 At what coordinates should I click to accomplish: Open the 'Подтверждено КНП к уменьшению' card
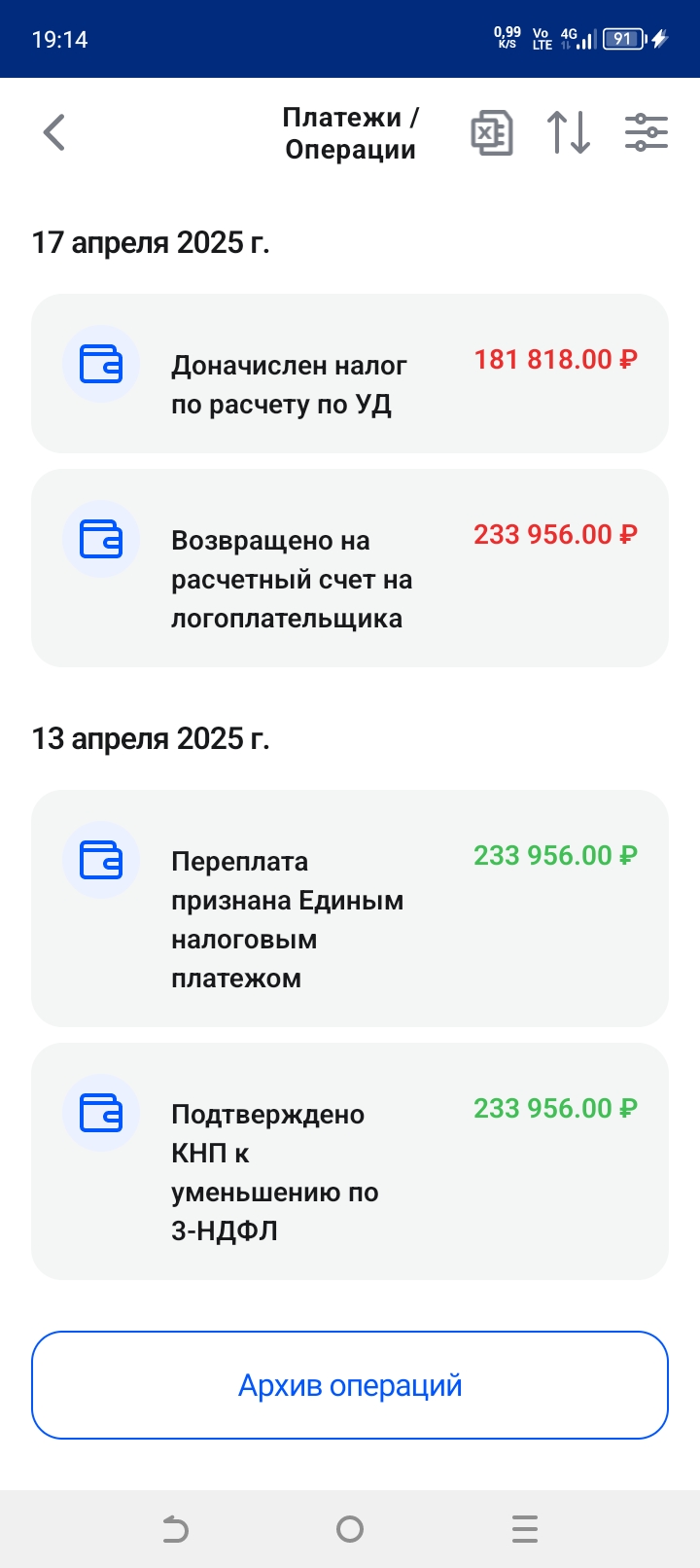click(x=350, y=1161)
